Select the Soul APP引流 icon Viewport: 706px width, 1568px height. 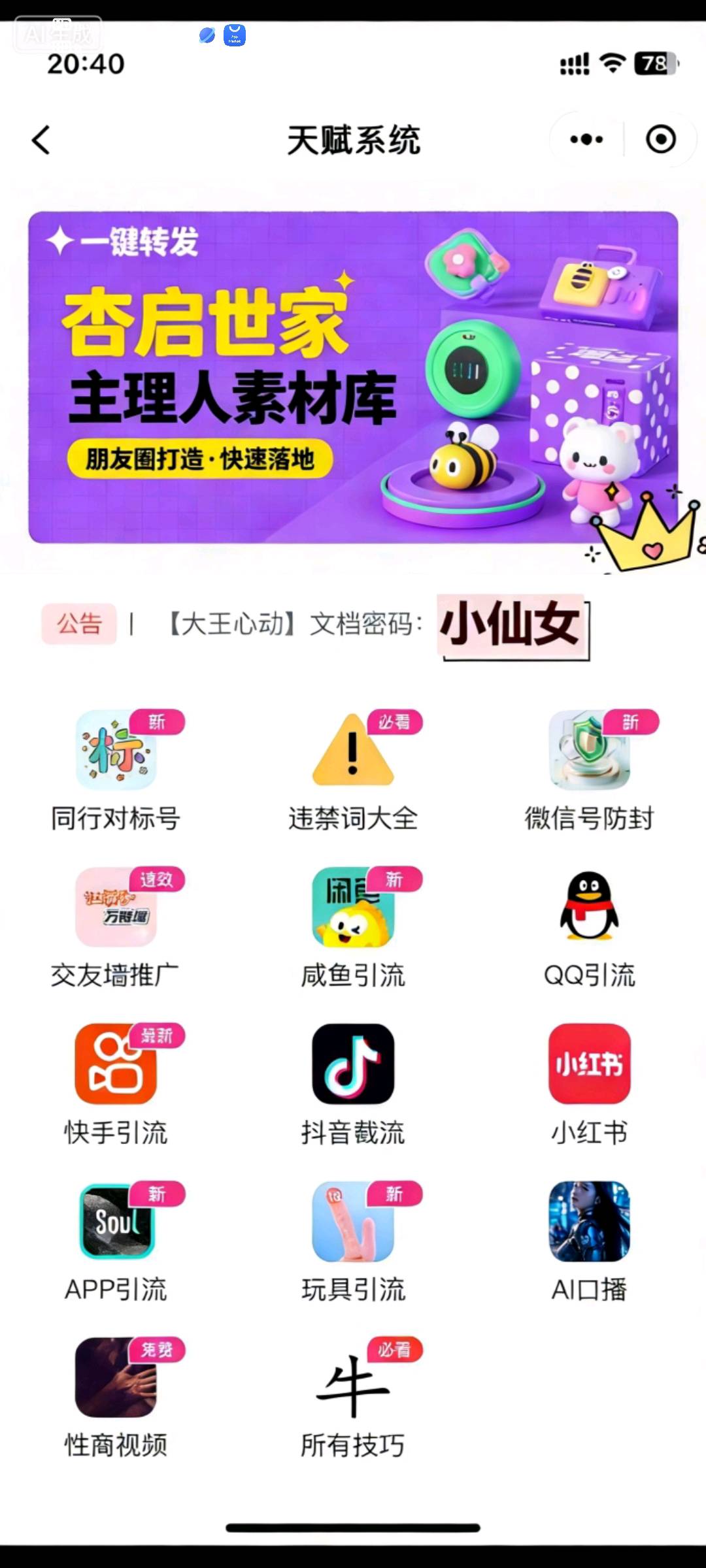116,1222
